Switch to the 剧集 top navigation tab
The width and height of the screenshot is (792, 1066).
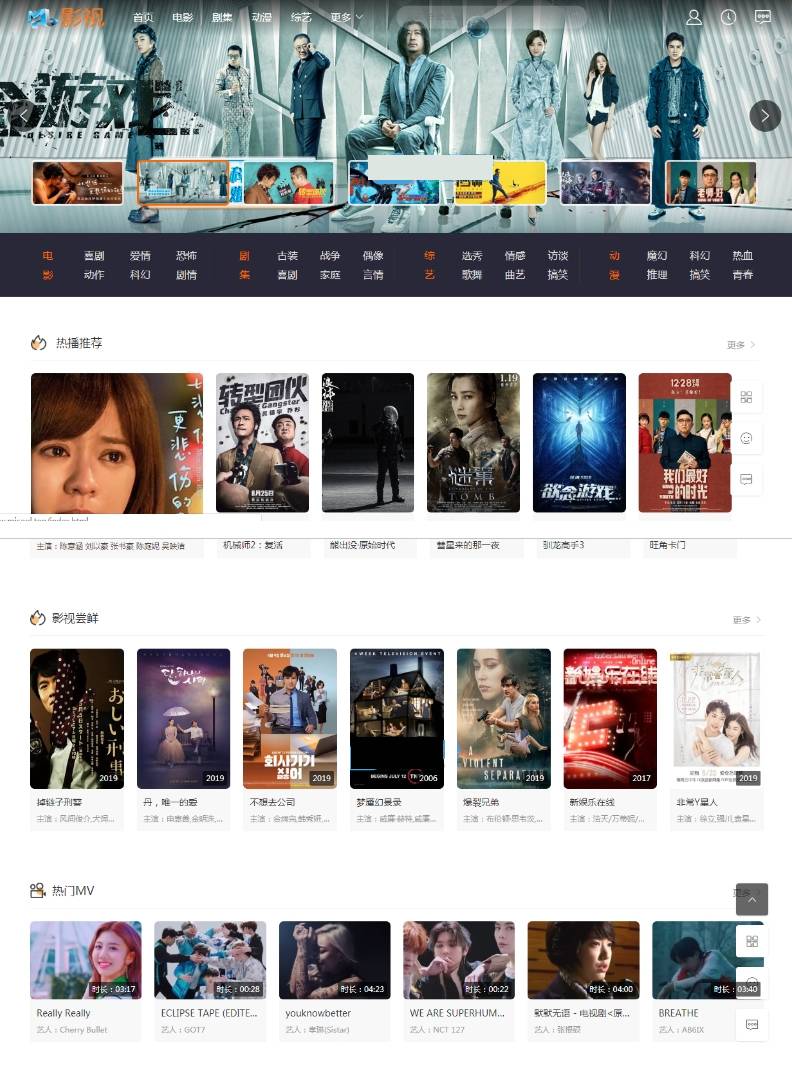coord(222,18)
